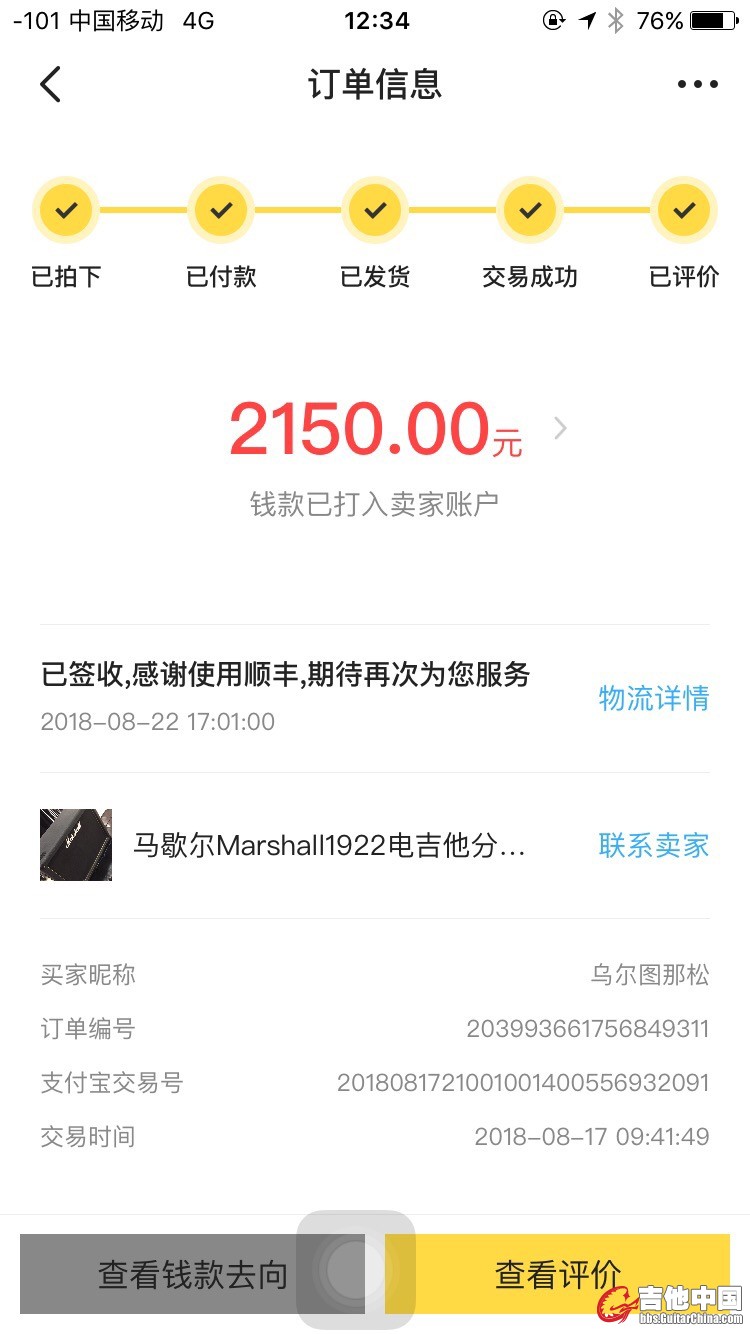Open the three-dot overflow menu
This screenshot has height=1334, width=750.
coord(697,85)
